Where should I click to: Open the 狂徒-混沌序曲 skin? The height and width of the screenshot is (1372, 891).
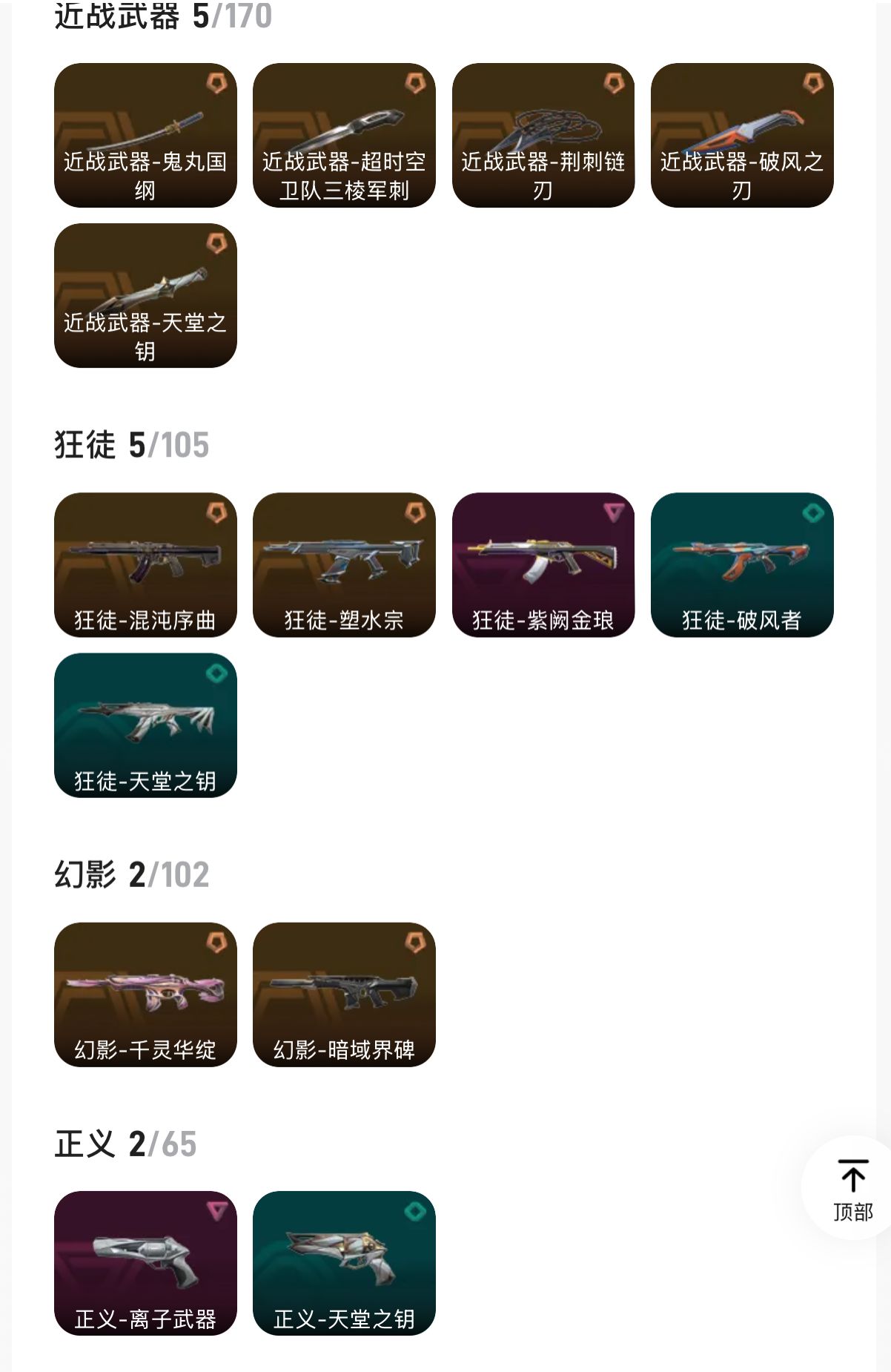pyautogui.click(x=145, y=564)
